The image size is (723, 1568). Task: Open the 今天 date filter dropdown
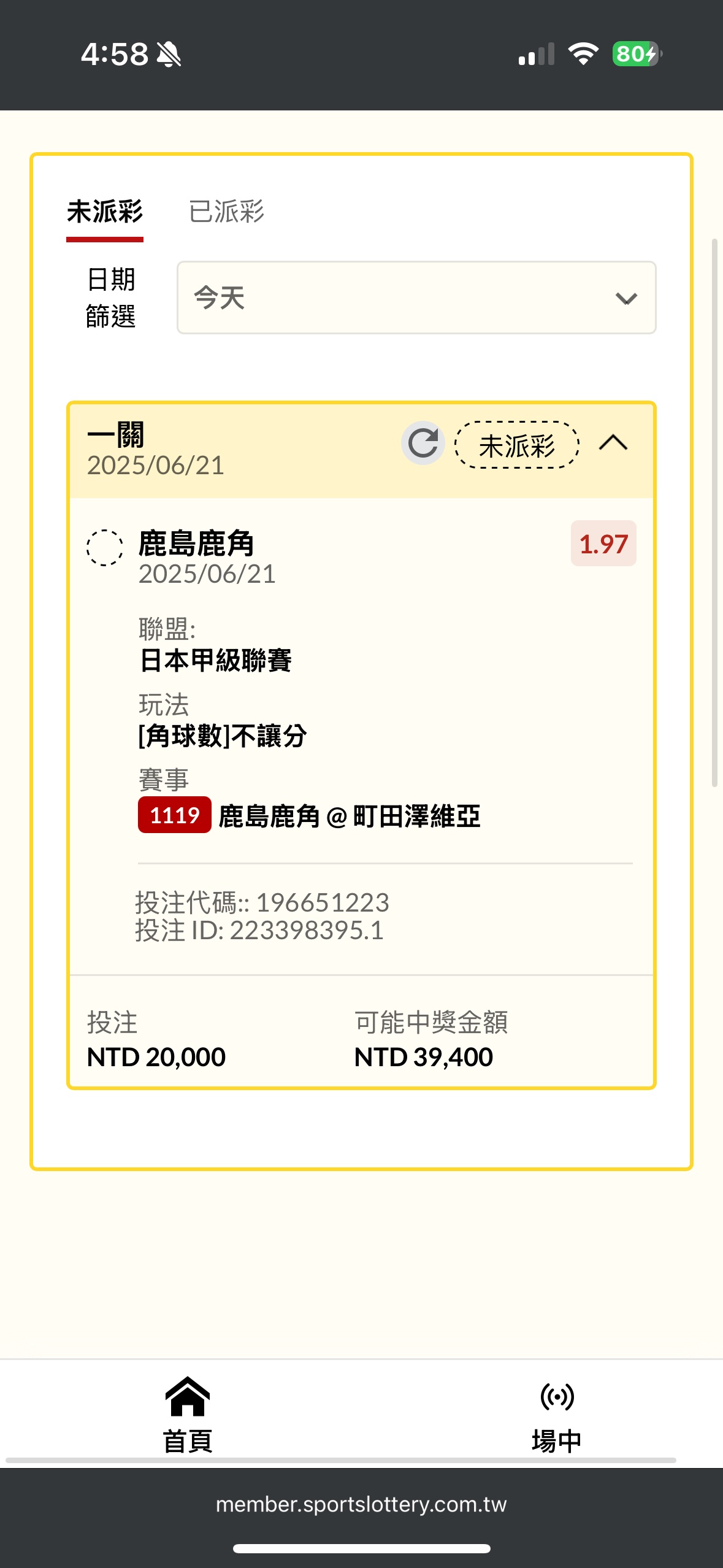(x=416, y=298)
